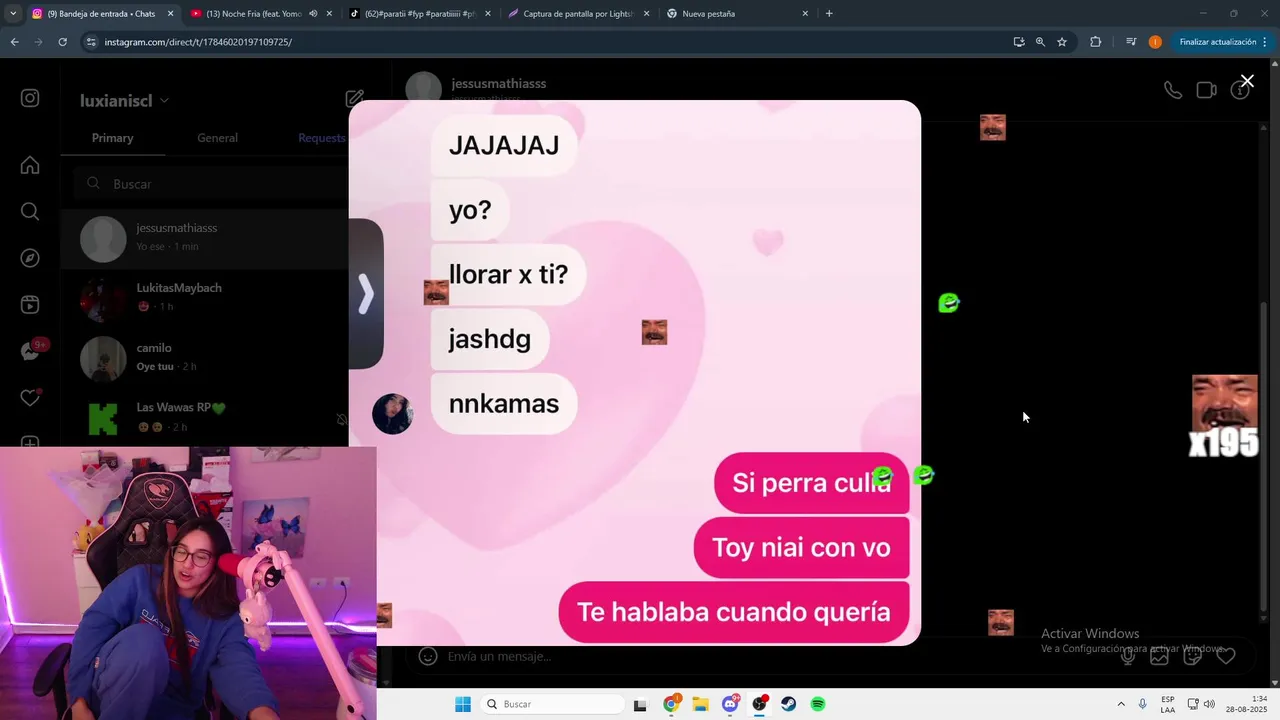Screen dimensions: 1280x720
Task: Close the image viewer overlay
Action: pyautogui.click(x=1246, y=81)
